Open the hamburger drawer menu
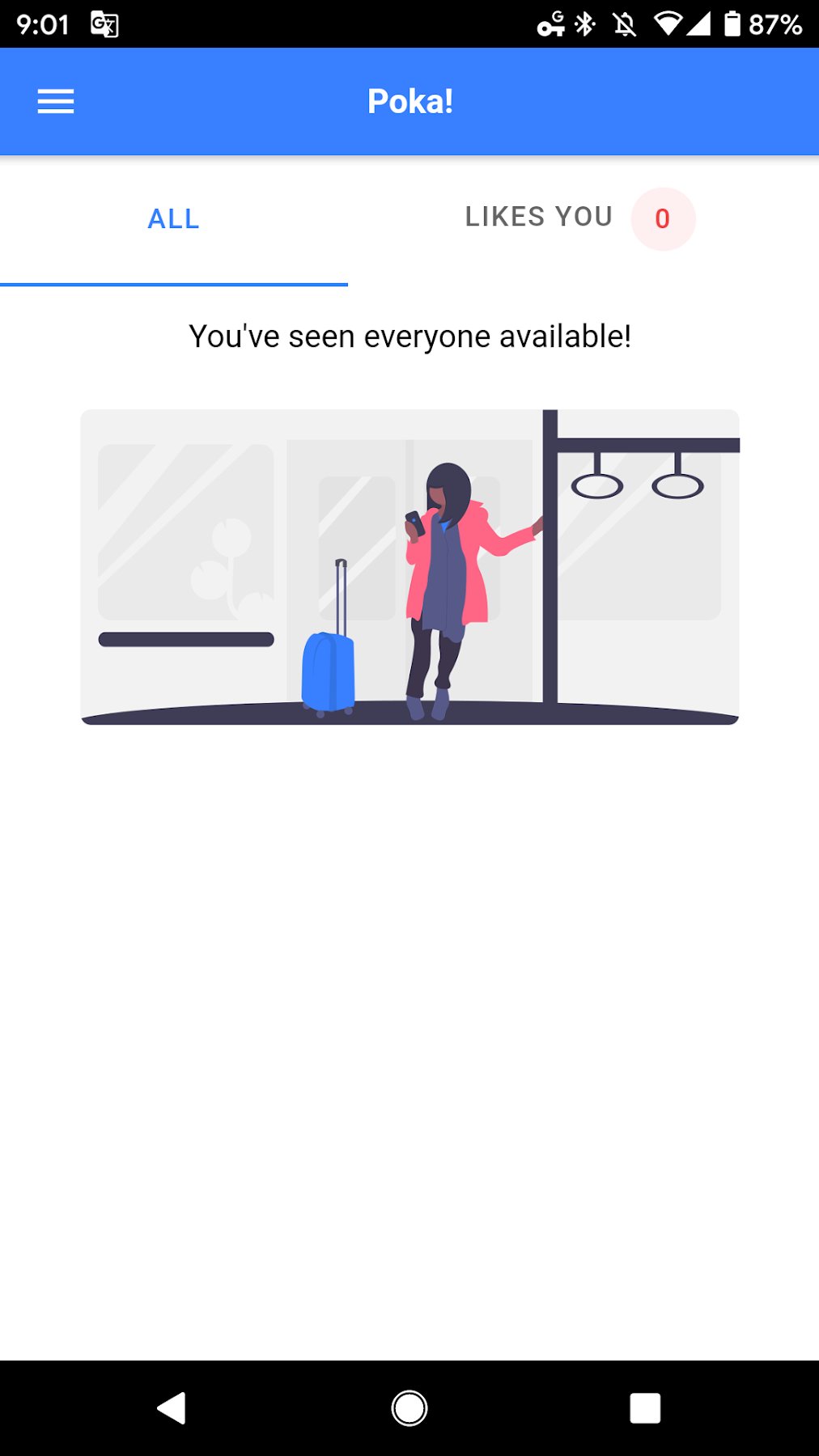Image resolution: width=819 pixels, height=1456 pixels. coord(56,101)
